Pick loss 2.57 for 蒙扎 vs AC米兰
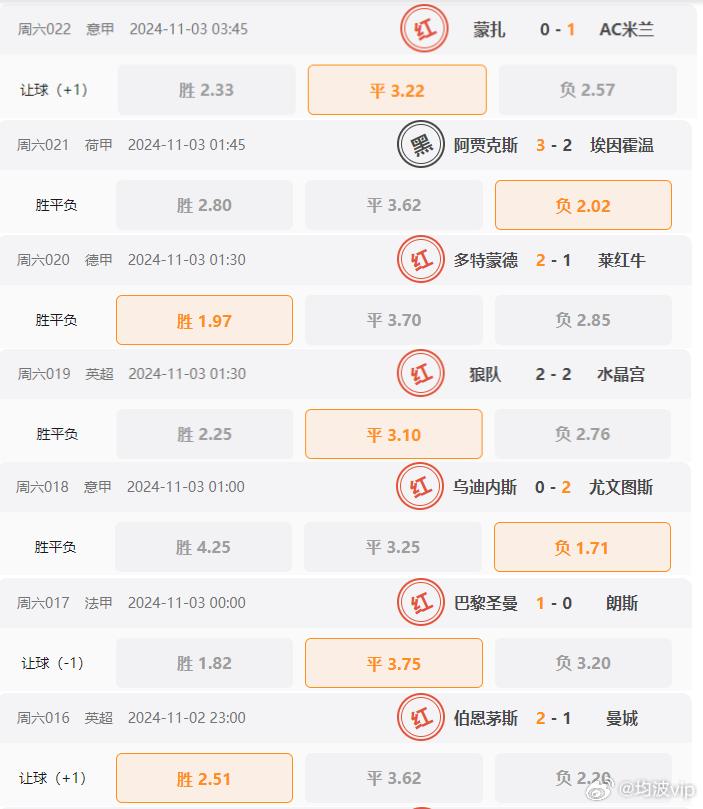The image size is (703, 809). point(587,90)
